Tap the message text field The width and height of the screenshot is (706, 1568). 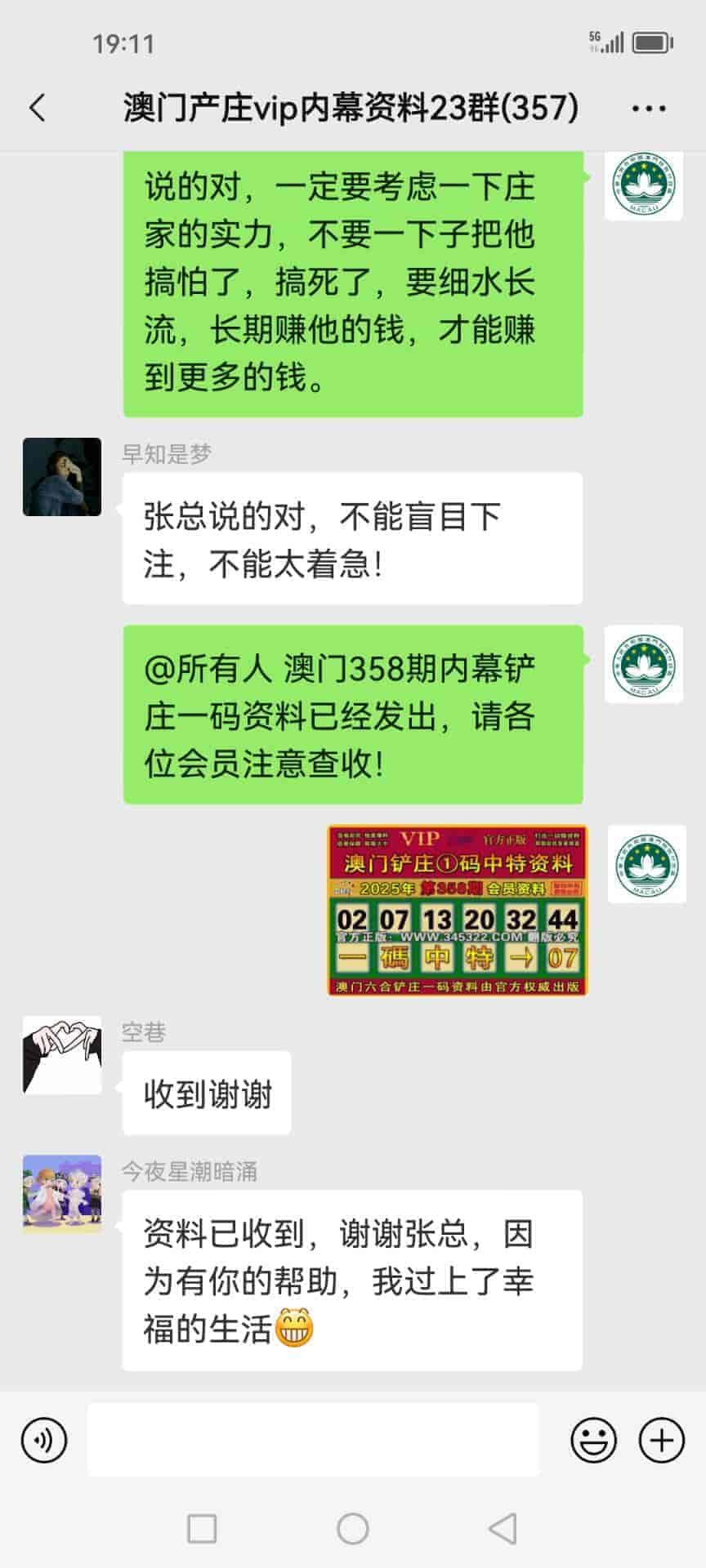[313, 1440]
